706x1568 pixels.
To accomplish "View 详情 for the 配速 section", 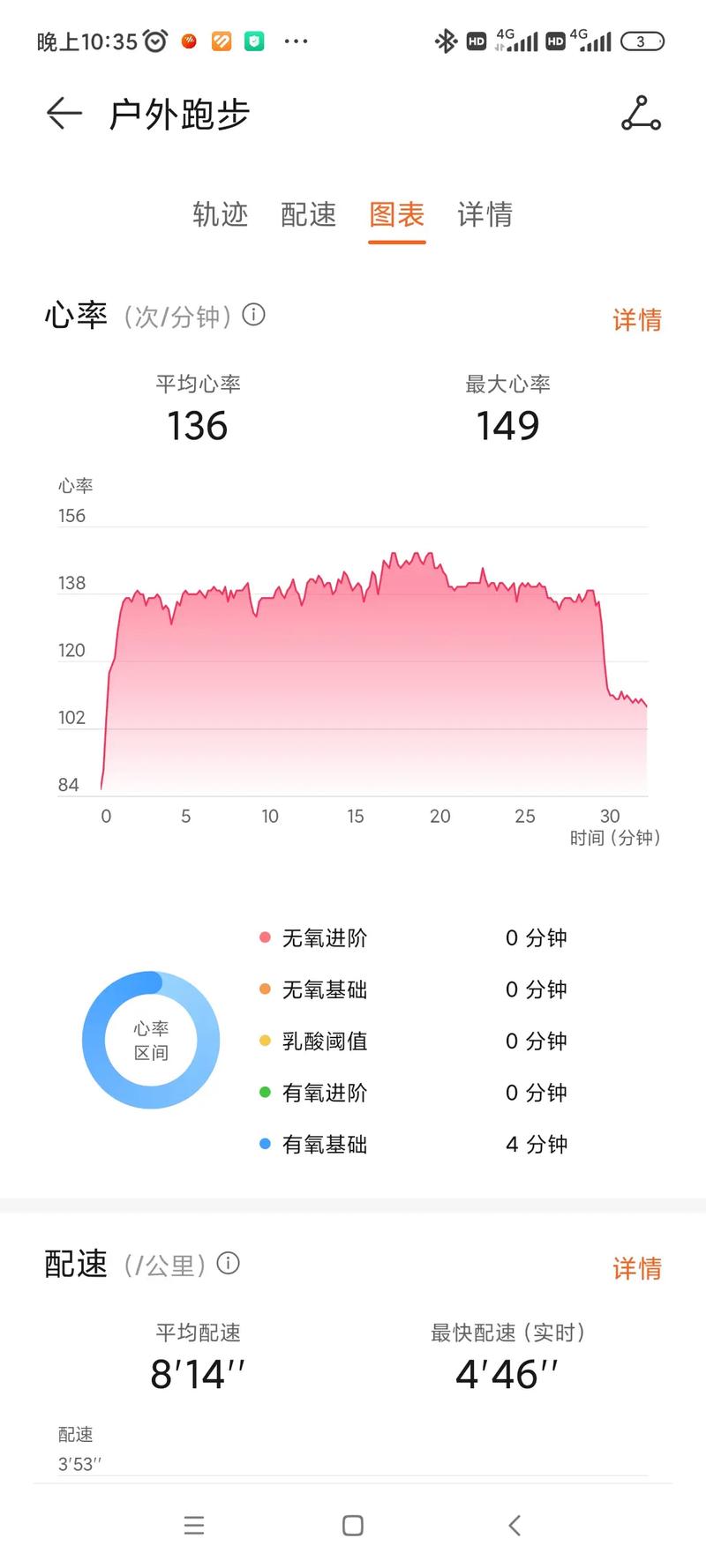I will (636, 1268).
